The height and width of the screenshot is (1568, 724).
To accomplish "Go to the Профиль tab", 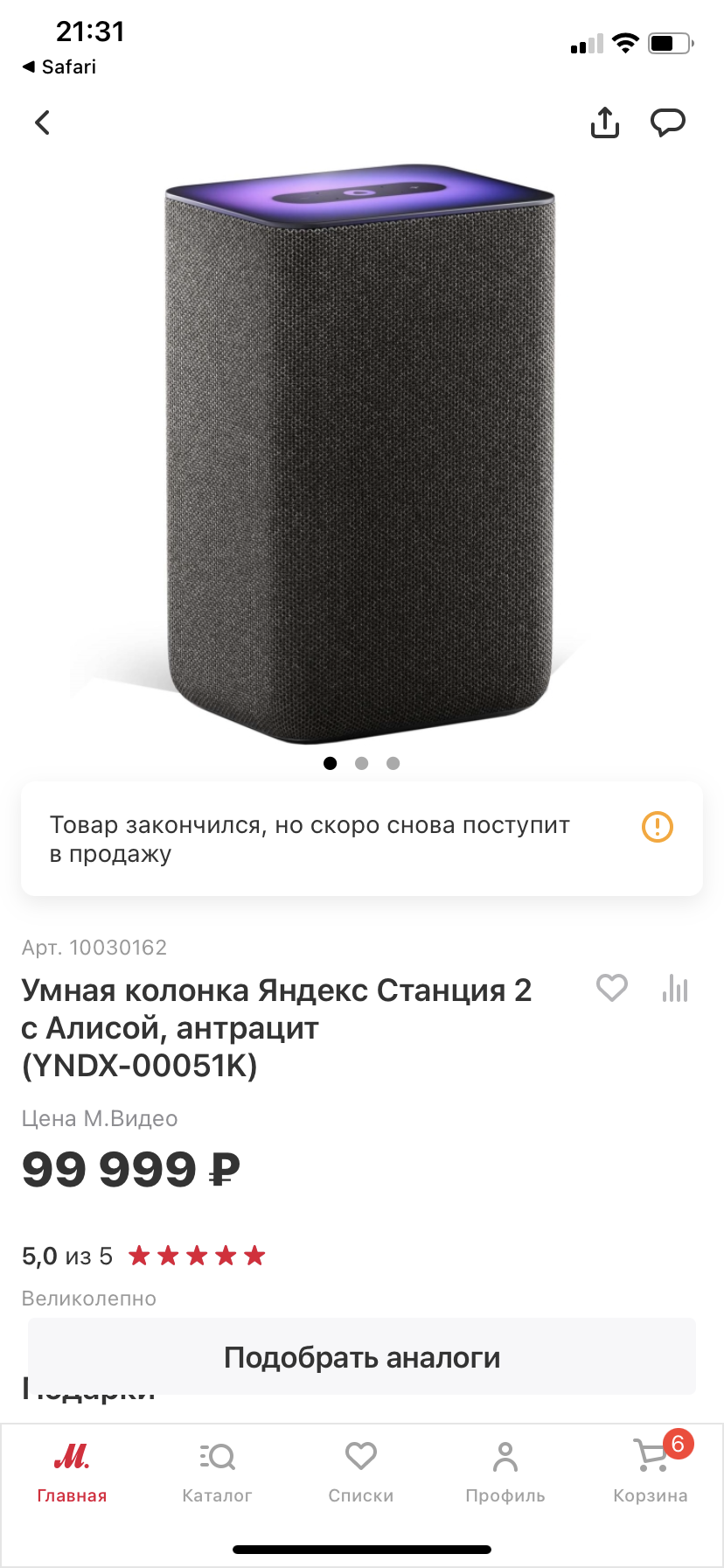I will tap(505, 1473).
